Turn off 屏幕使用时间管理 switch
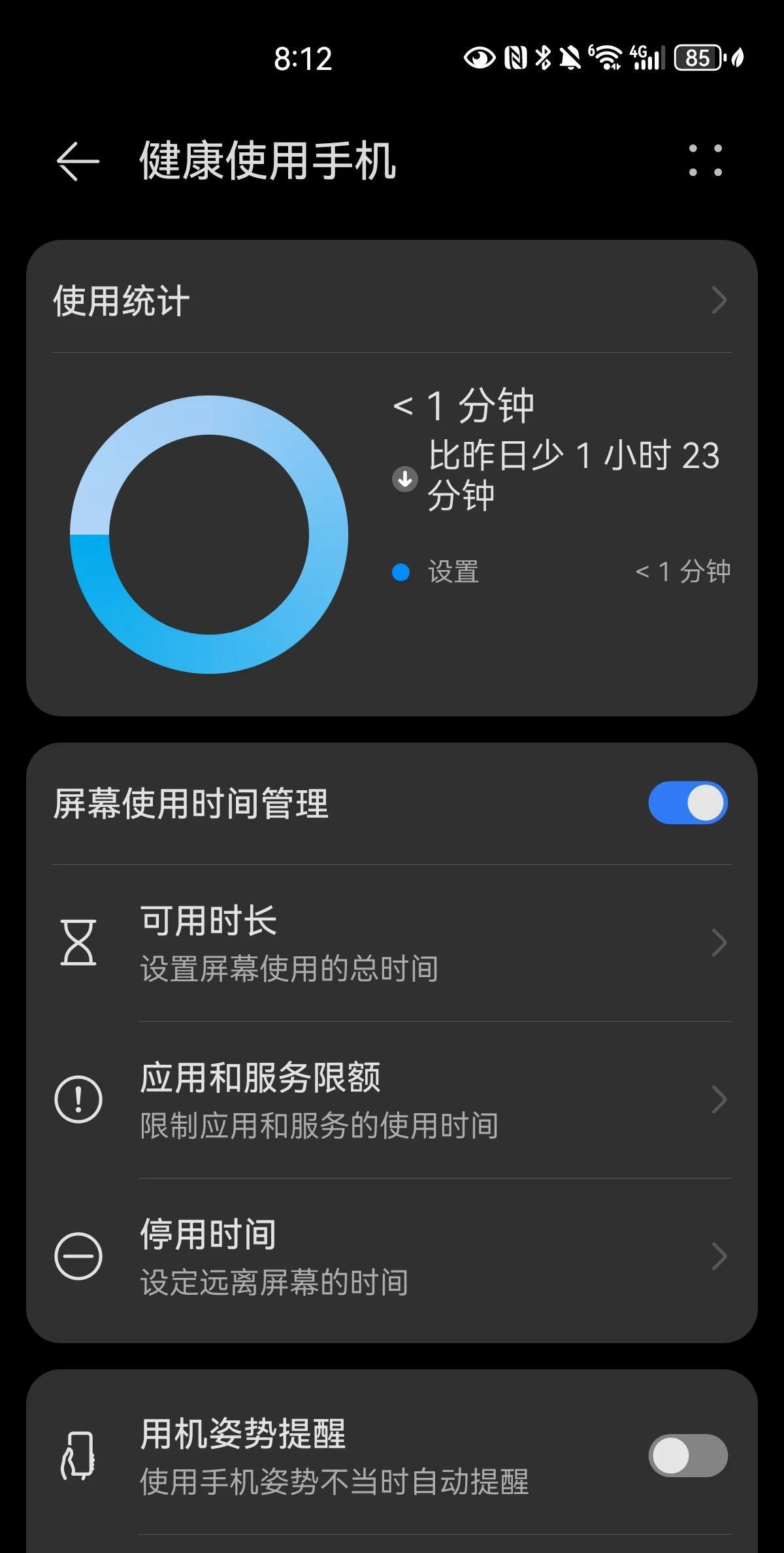 [688, 803]
